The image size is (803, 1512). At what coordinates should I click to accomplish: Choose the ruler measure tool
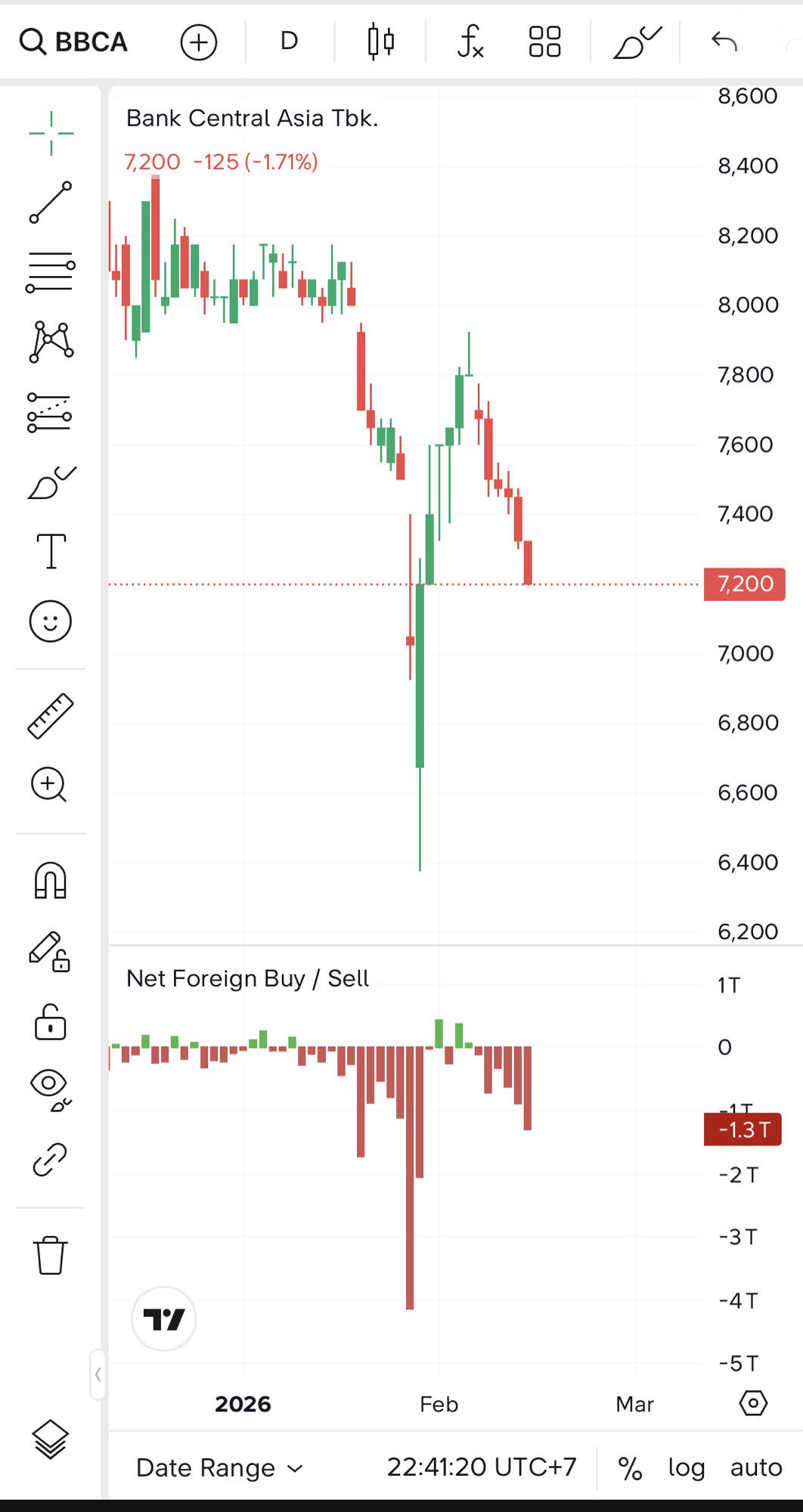point(51,715)
